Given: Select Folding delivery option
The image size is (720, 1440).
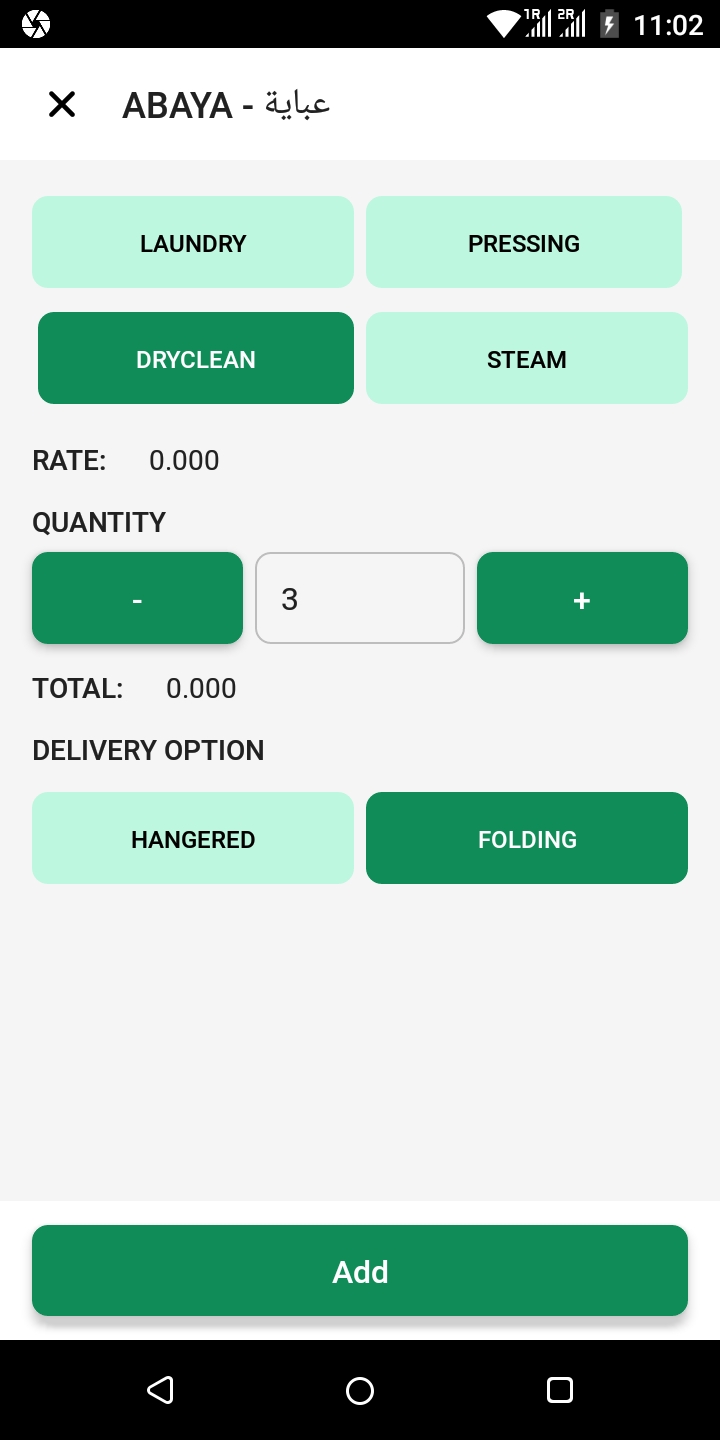Looking at the screenshot, I should [527, 839].
